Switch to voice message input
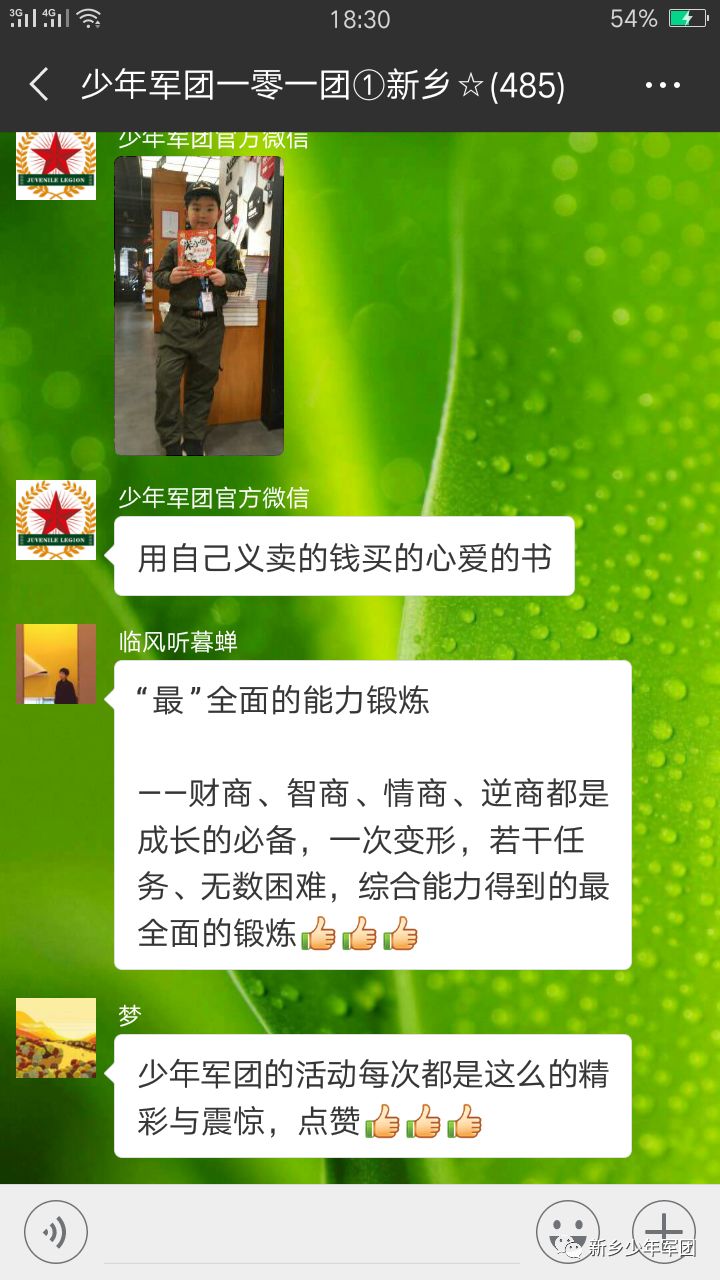The image size is (720, 1280). click(56, 1232)
